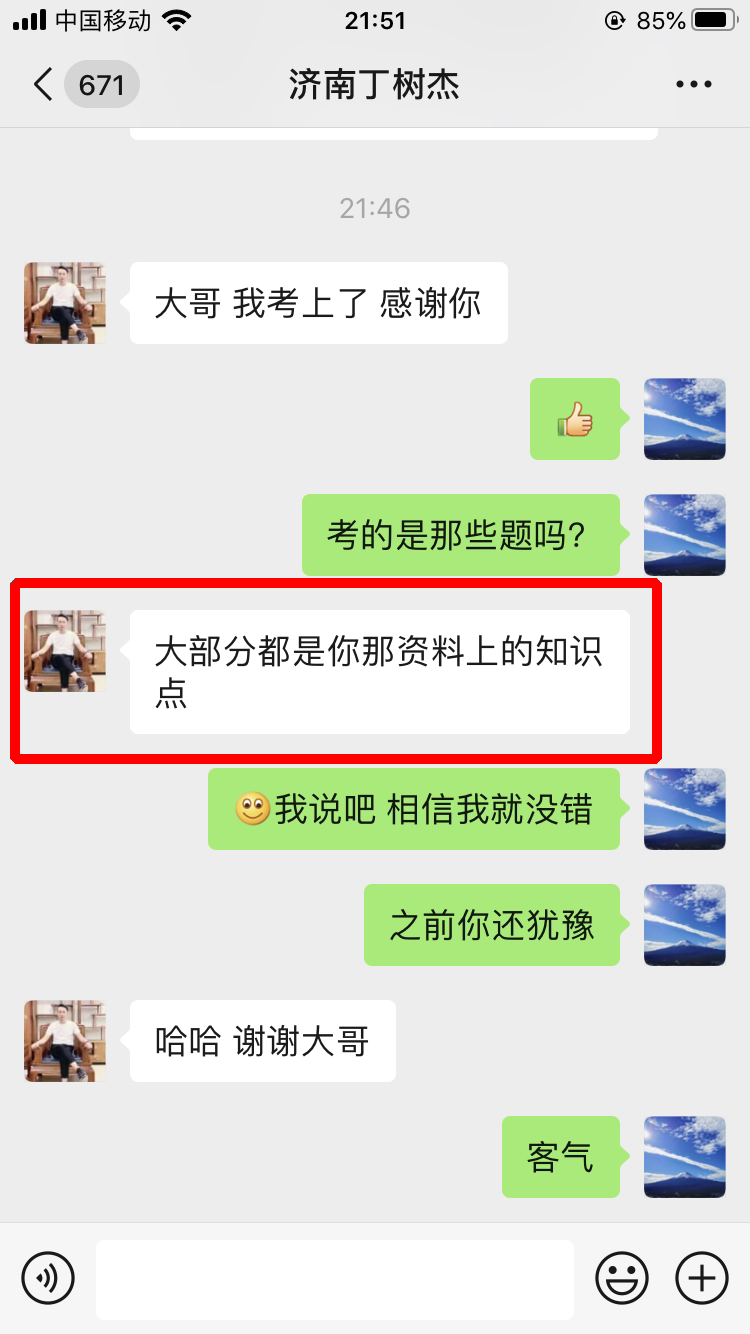
Task: Tap the message 大哥 我考上了 感谢你
Action: 318,302
